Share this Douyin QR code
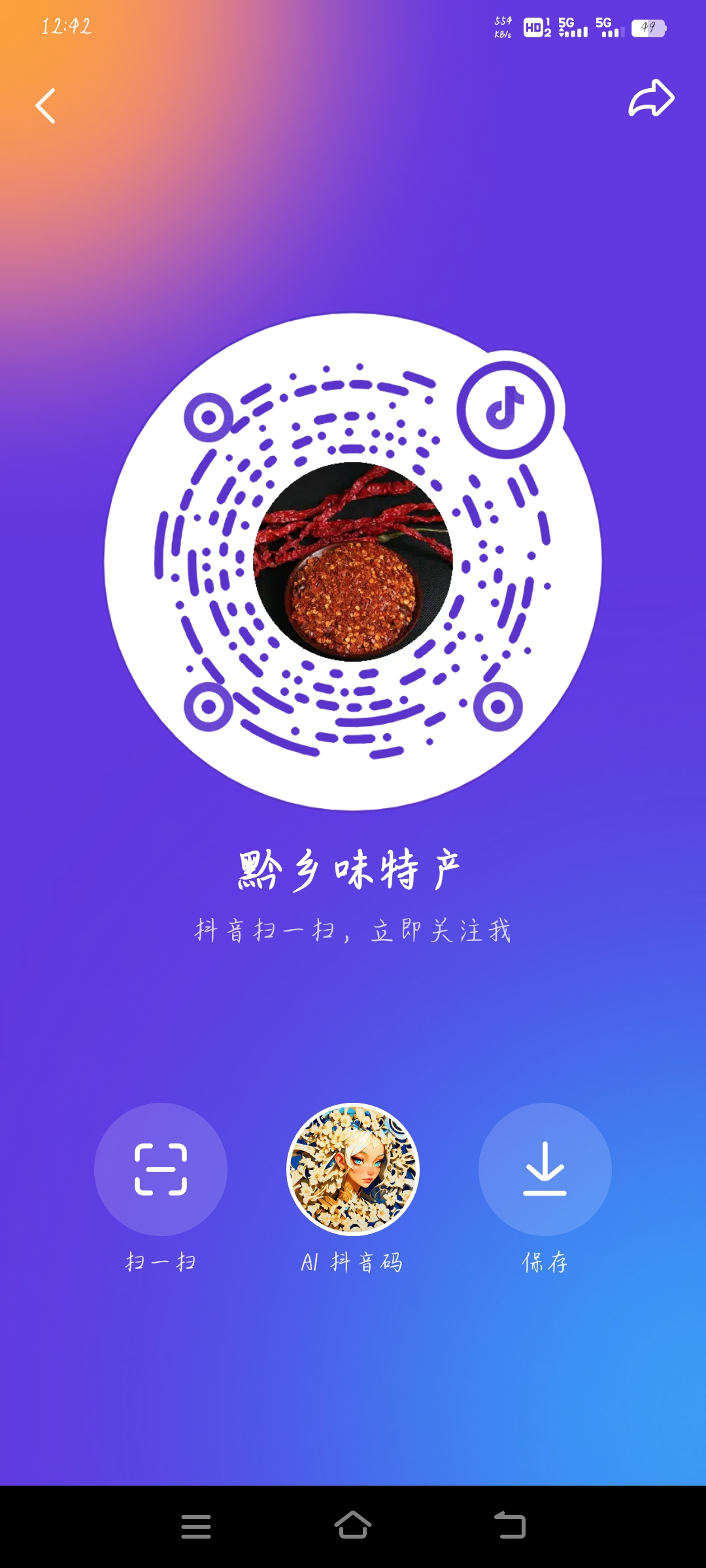 [651, 99]
